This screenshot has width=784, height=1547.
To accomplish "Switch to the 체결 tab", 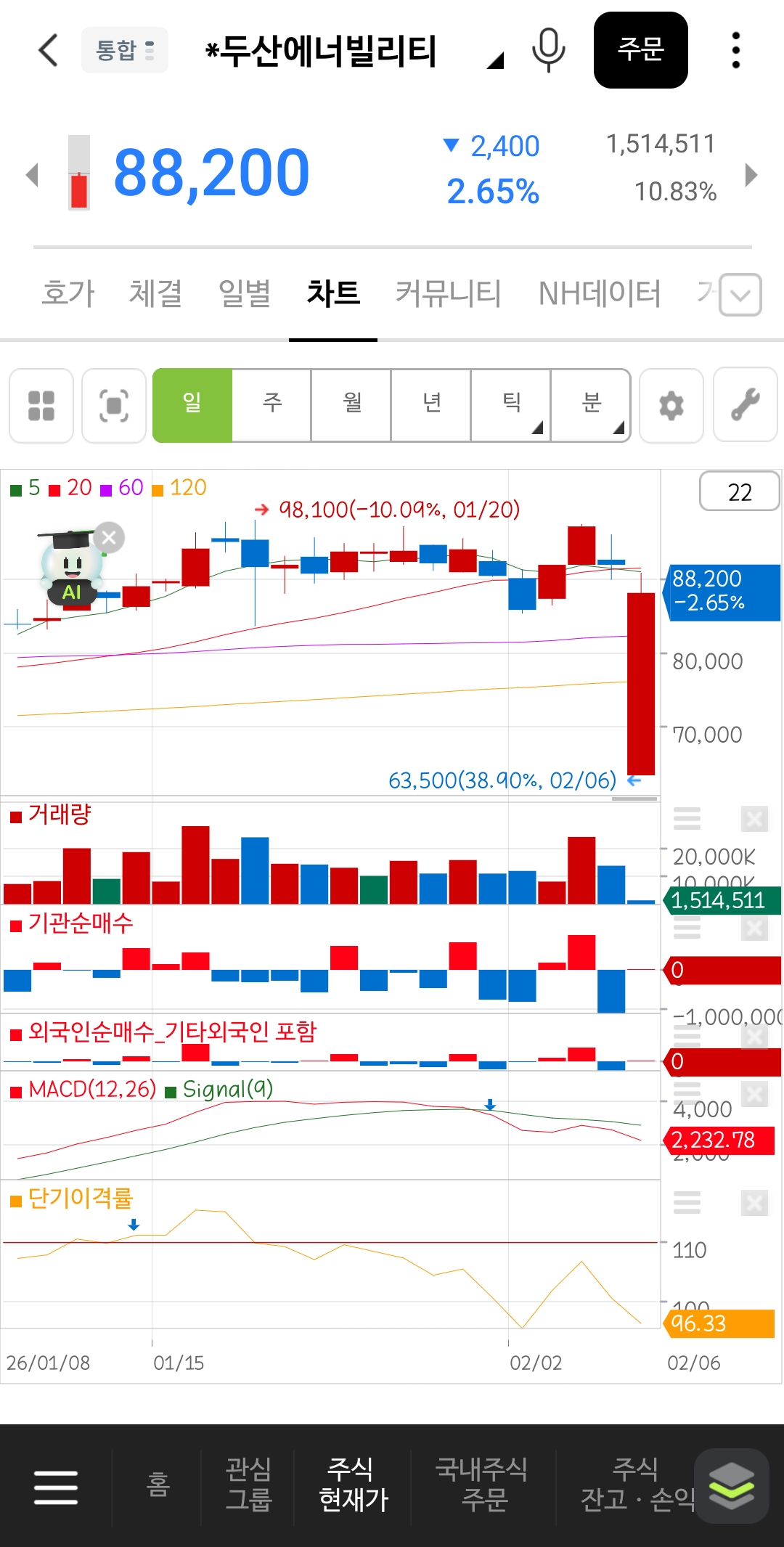I will click(155, 293).
